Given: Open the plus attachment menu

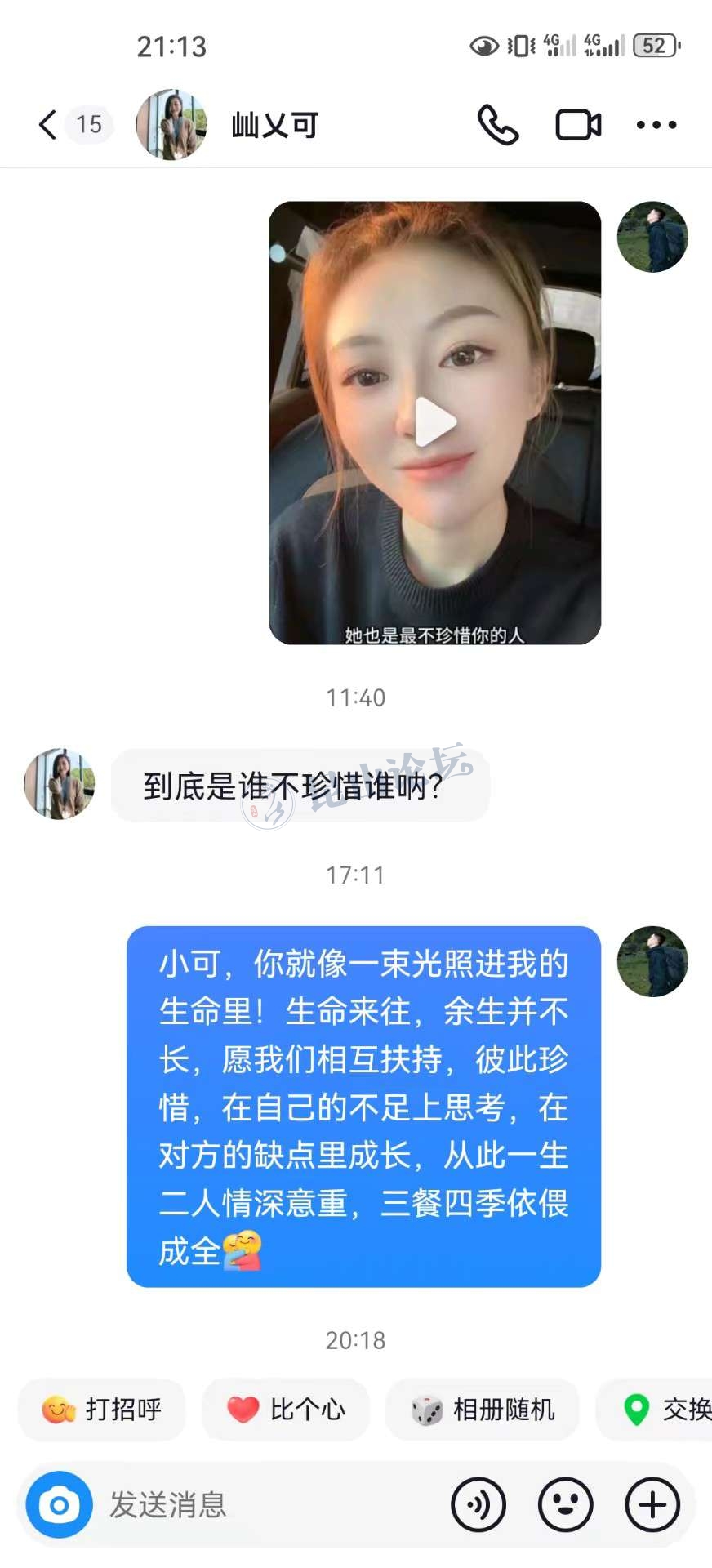Looking at the screenshot, I should point(652,1504).
